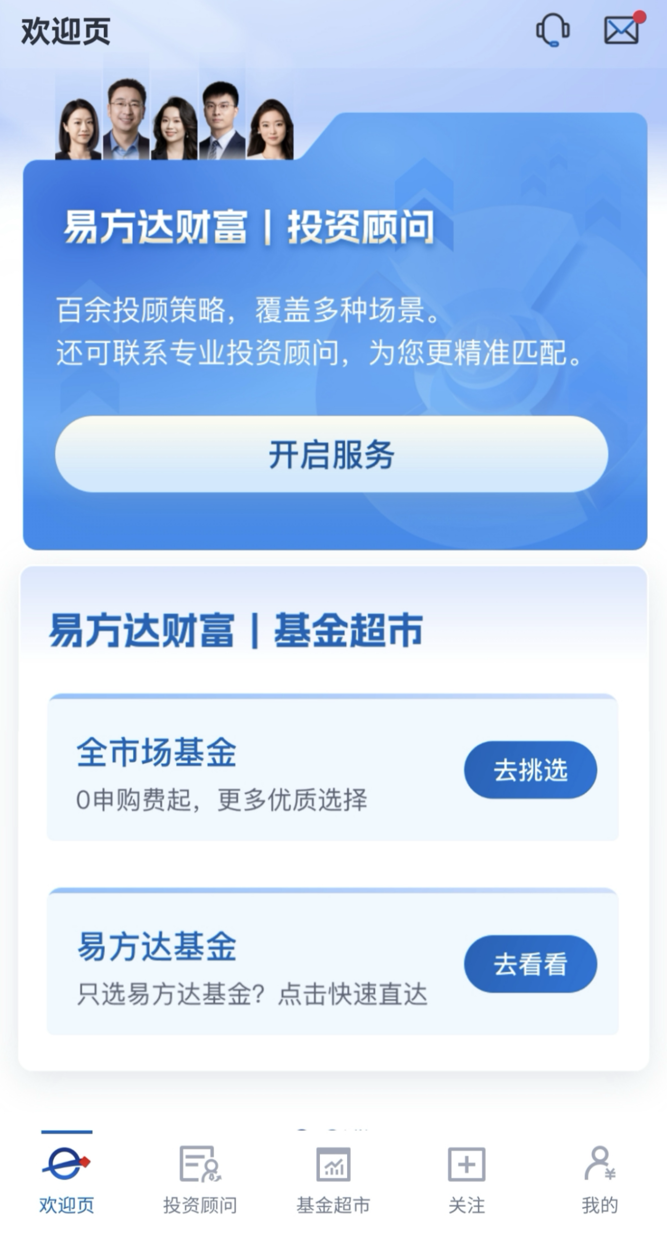Viewport: 667px width, 1235px height.
Task: Switch to the 基金超市 tab
Action: click(333, 1180)
